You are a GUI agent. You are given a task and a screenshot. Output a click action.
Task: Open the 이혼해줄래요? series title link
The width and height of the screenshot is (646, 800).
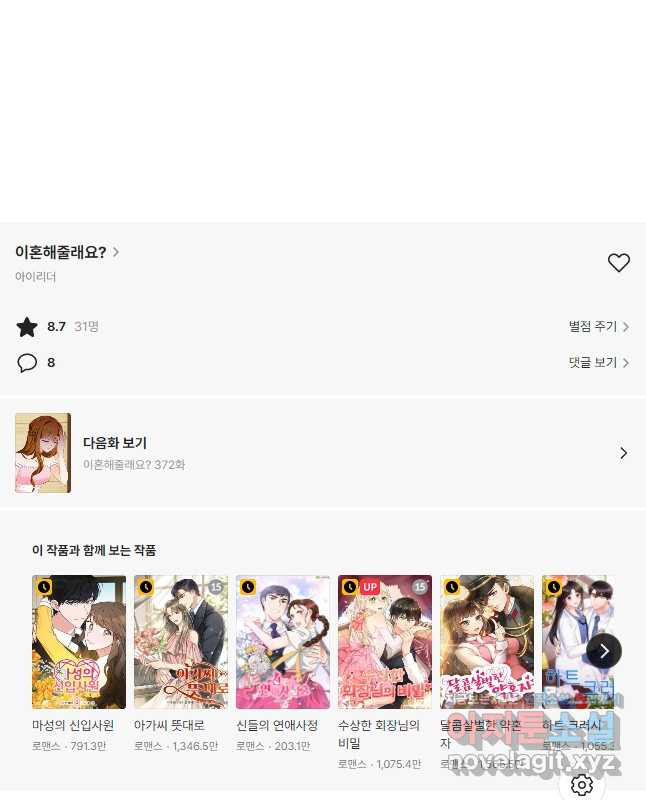click(x=66, y=252)
